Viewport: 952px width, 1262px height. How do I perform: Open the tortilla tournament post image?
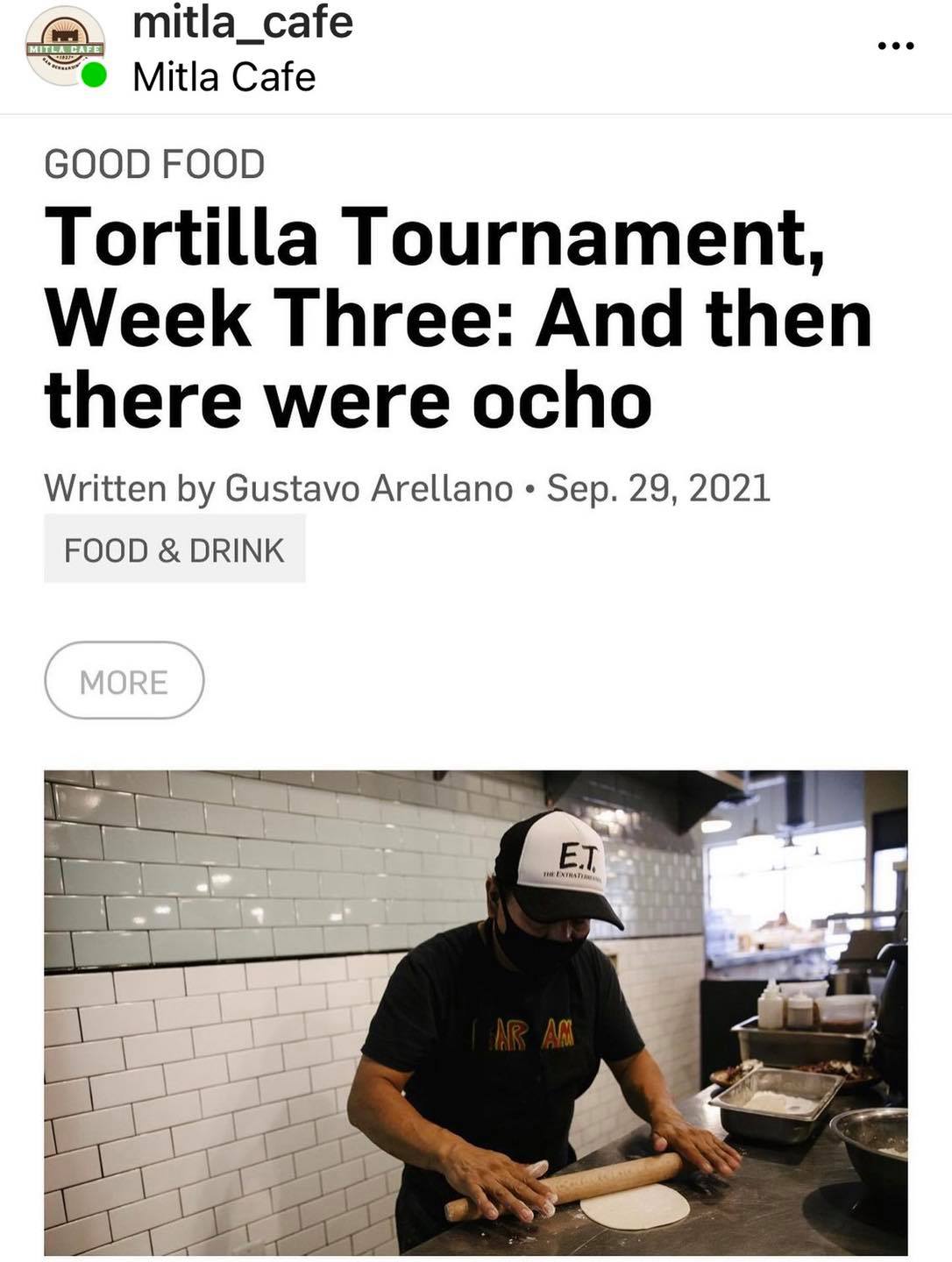pyautogui.click(x=475, y=1012)
